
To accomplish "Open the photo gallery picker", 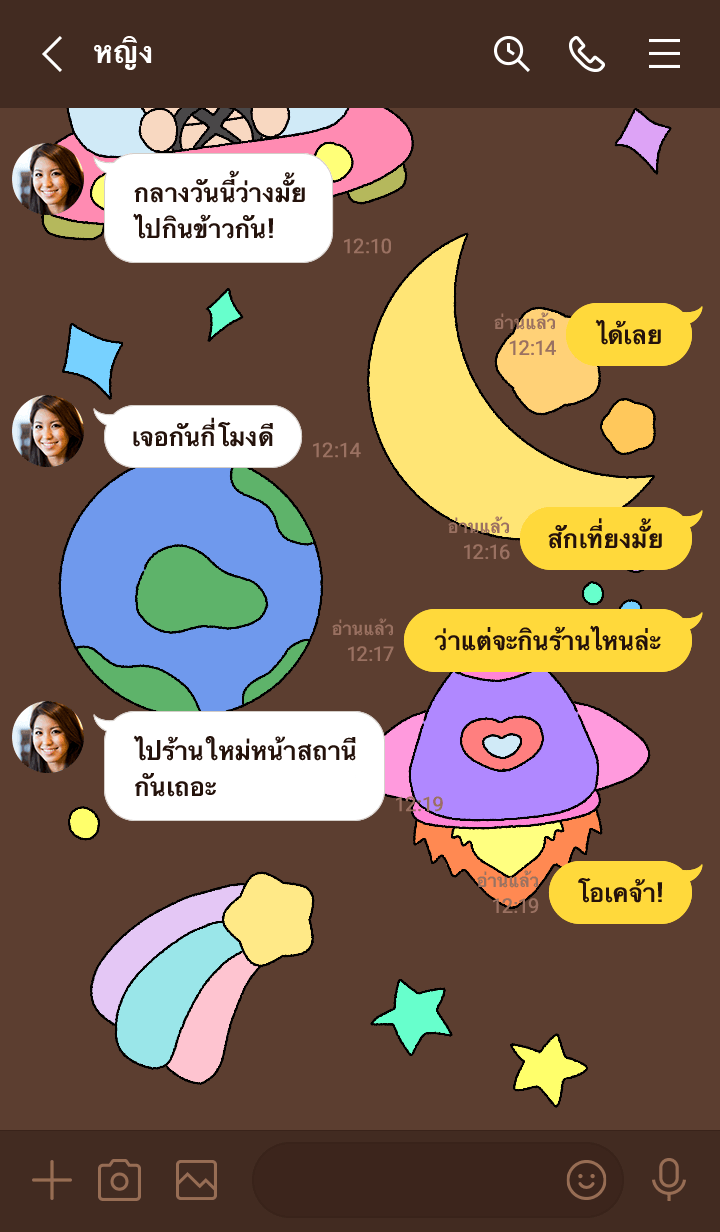I will (x=196, y=1181).
